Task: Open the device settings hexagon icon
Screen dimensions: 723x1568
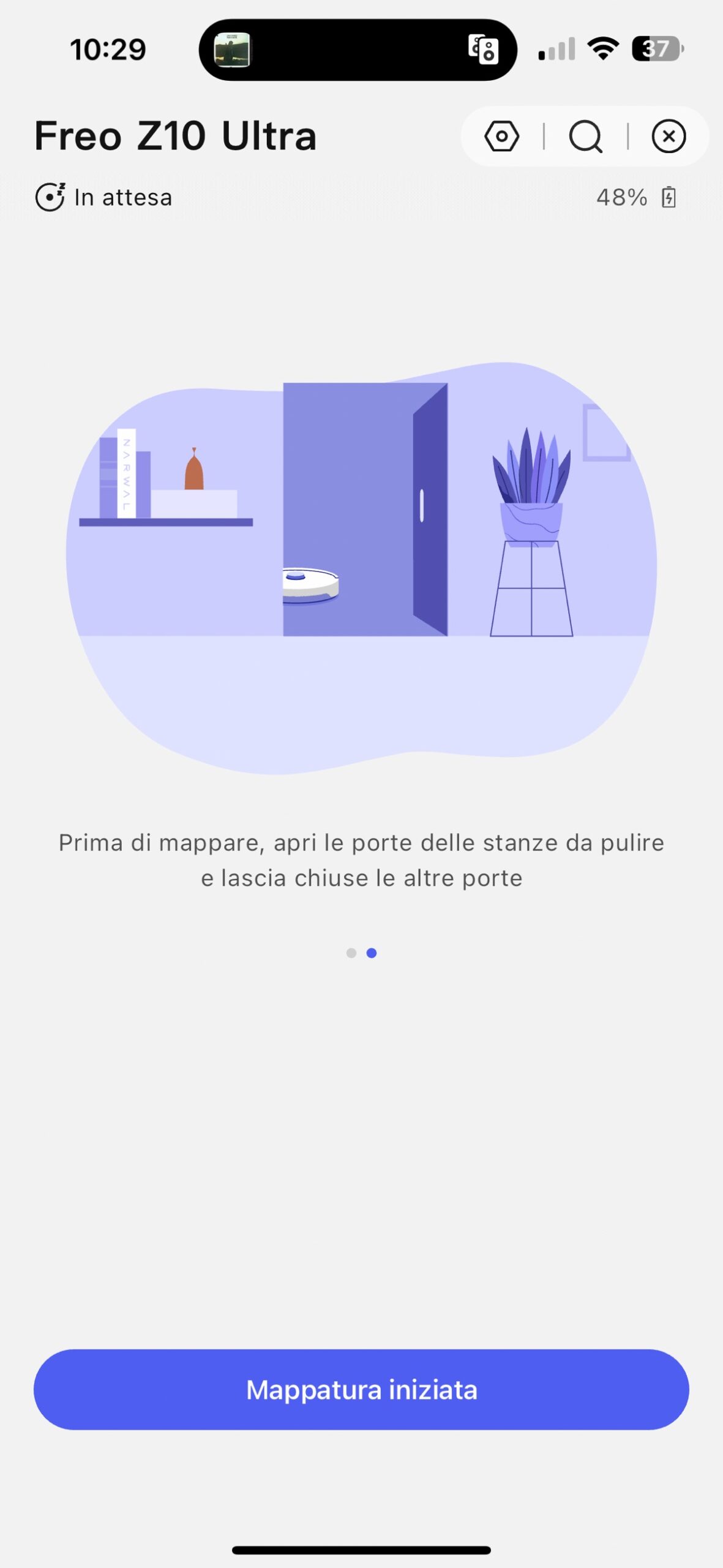Action: pos(501,136)
